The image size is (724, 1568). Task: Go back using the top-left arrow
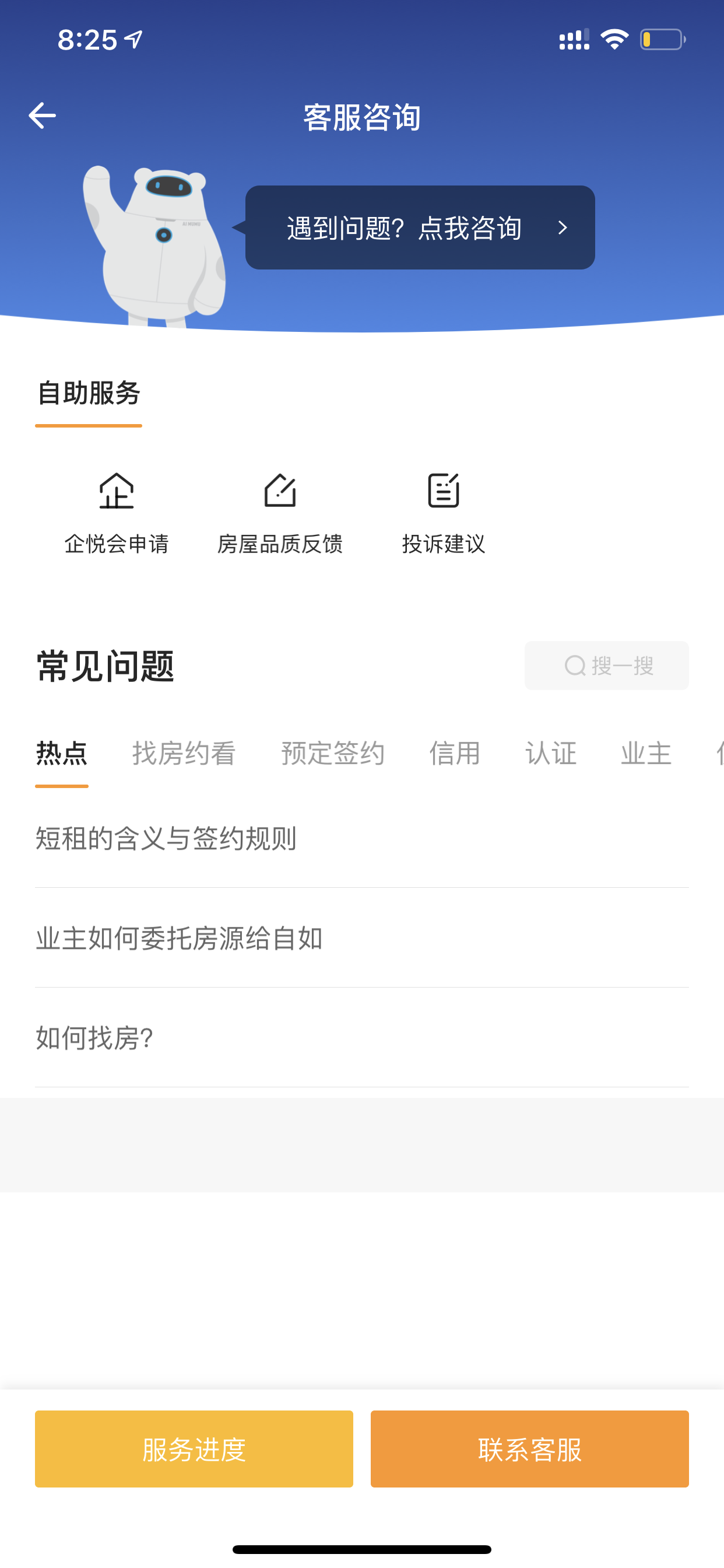tap(42, 116)
